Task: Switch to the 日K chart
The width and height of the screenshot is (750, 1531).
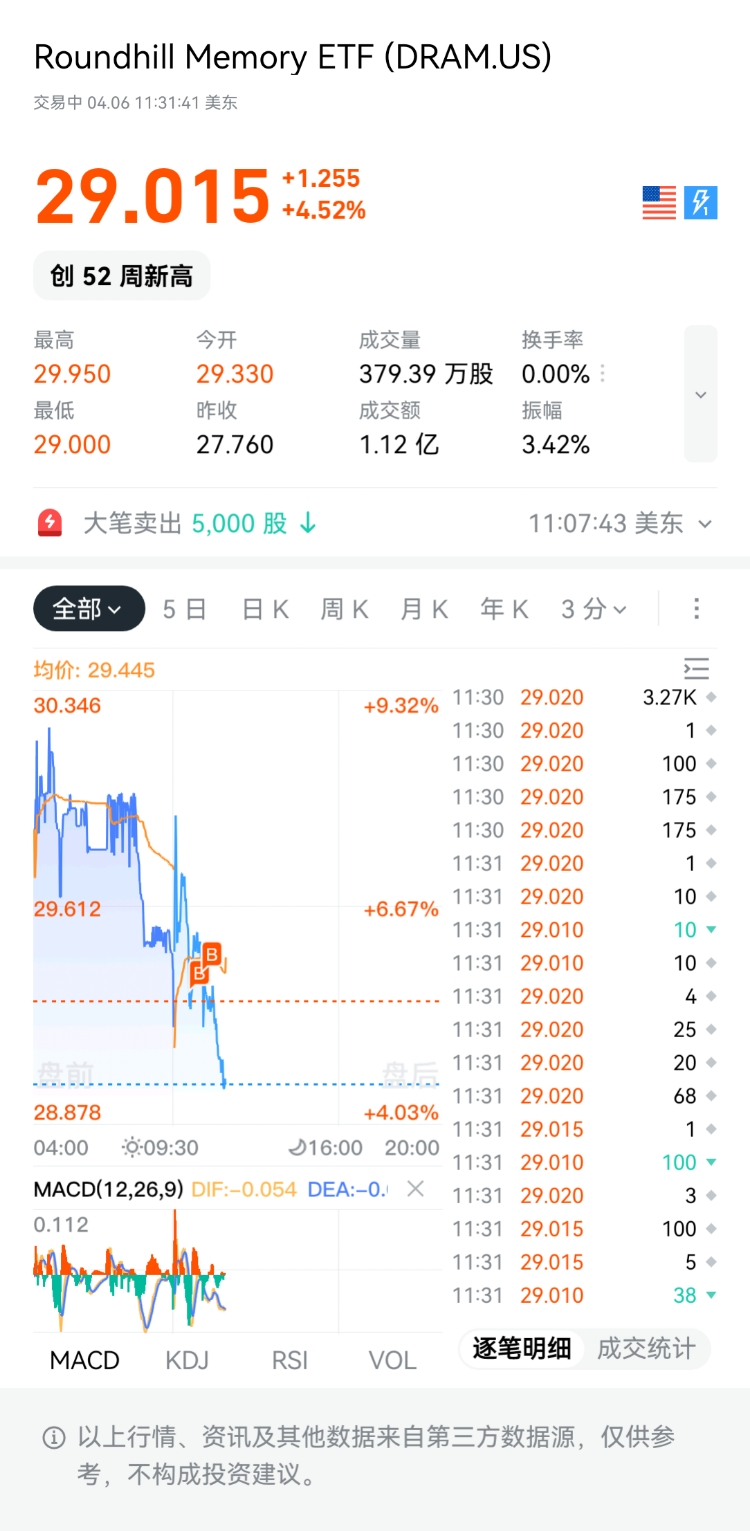Action: [265, 609]
